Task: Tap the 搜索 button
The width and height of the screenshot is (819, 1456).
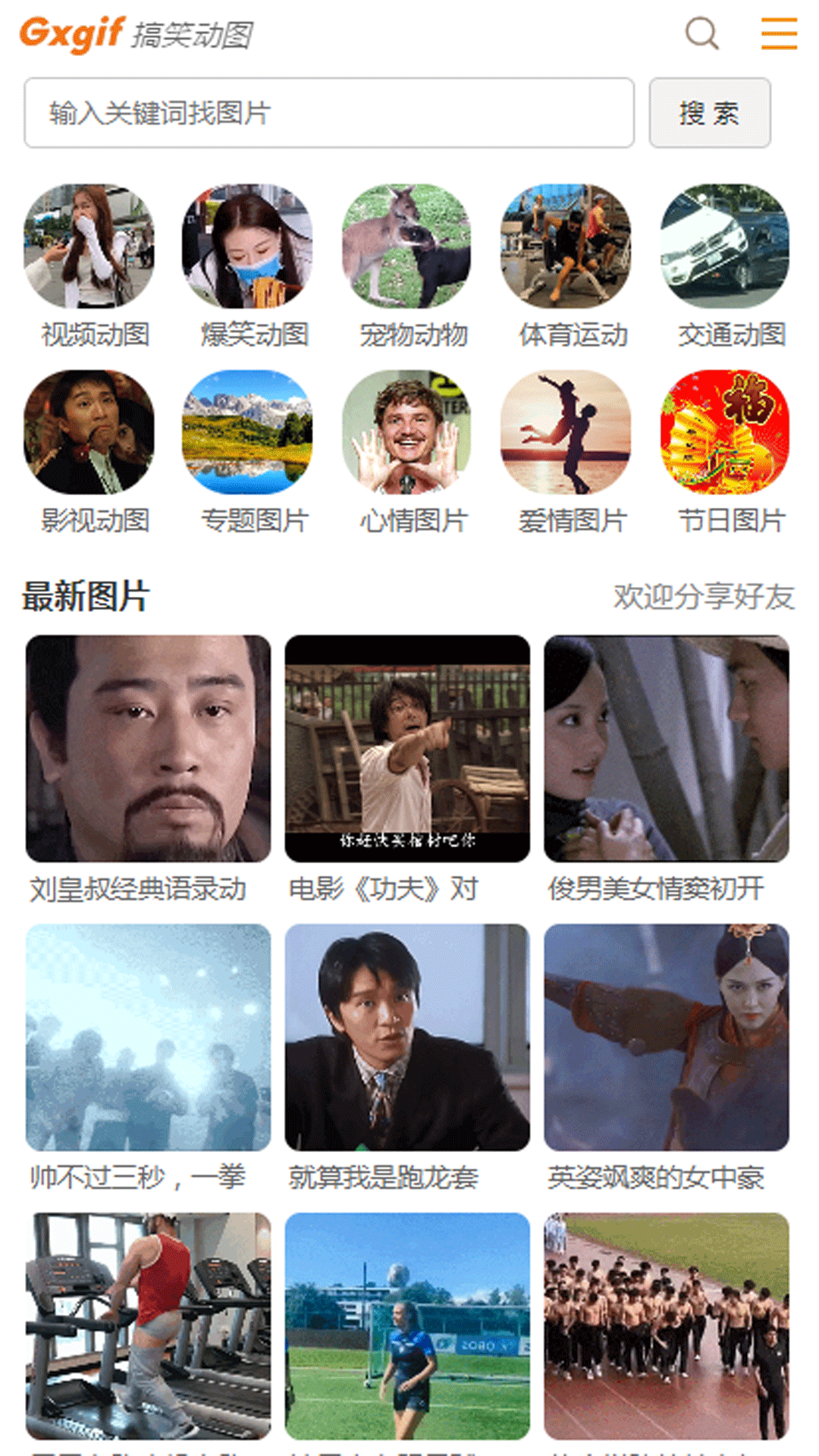Action: coord(710,113)
